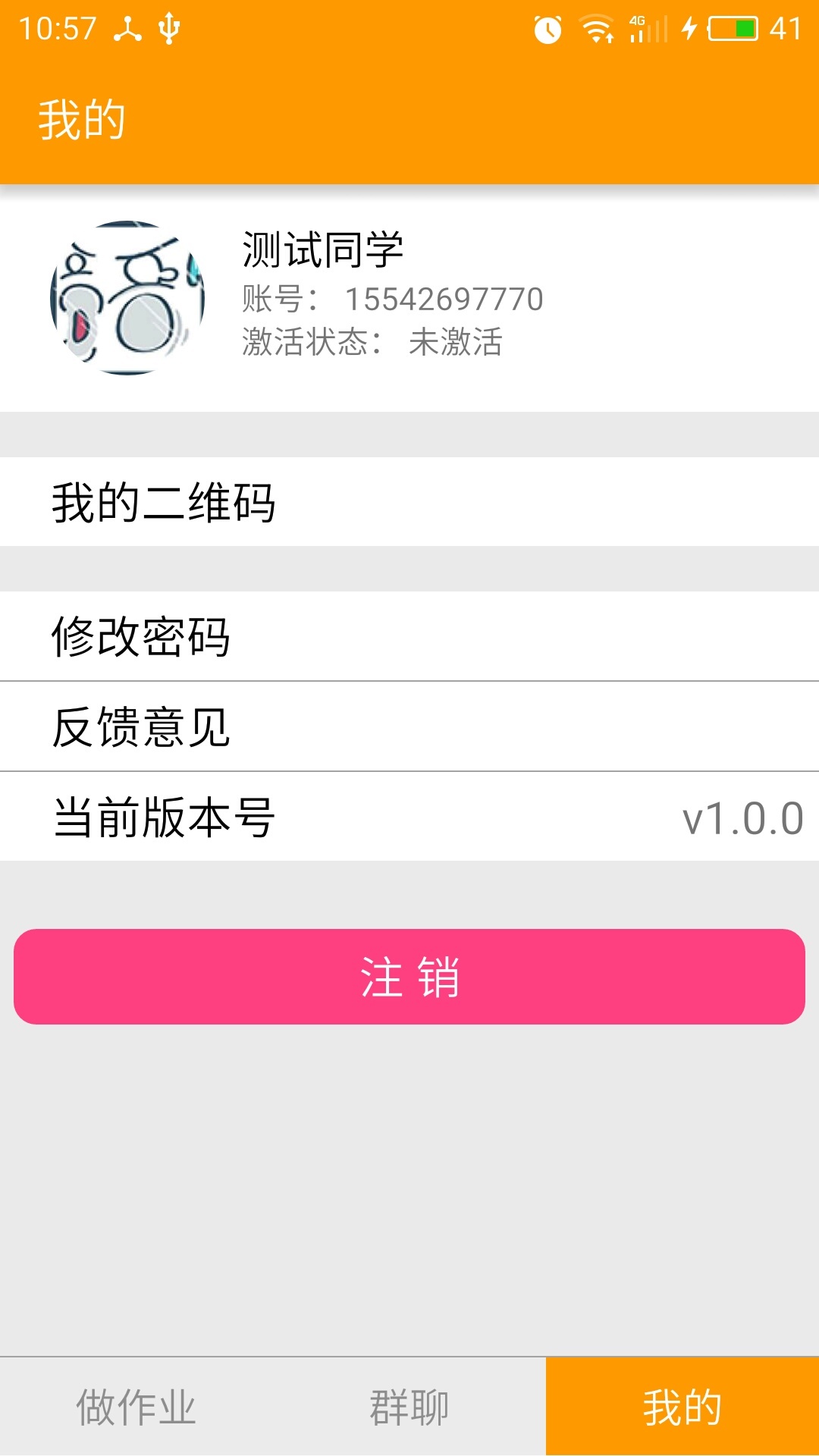819x1456 pixels.
Task: Check the 当前版本号 version row
Action: click(x=409, y=817)
